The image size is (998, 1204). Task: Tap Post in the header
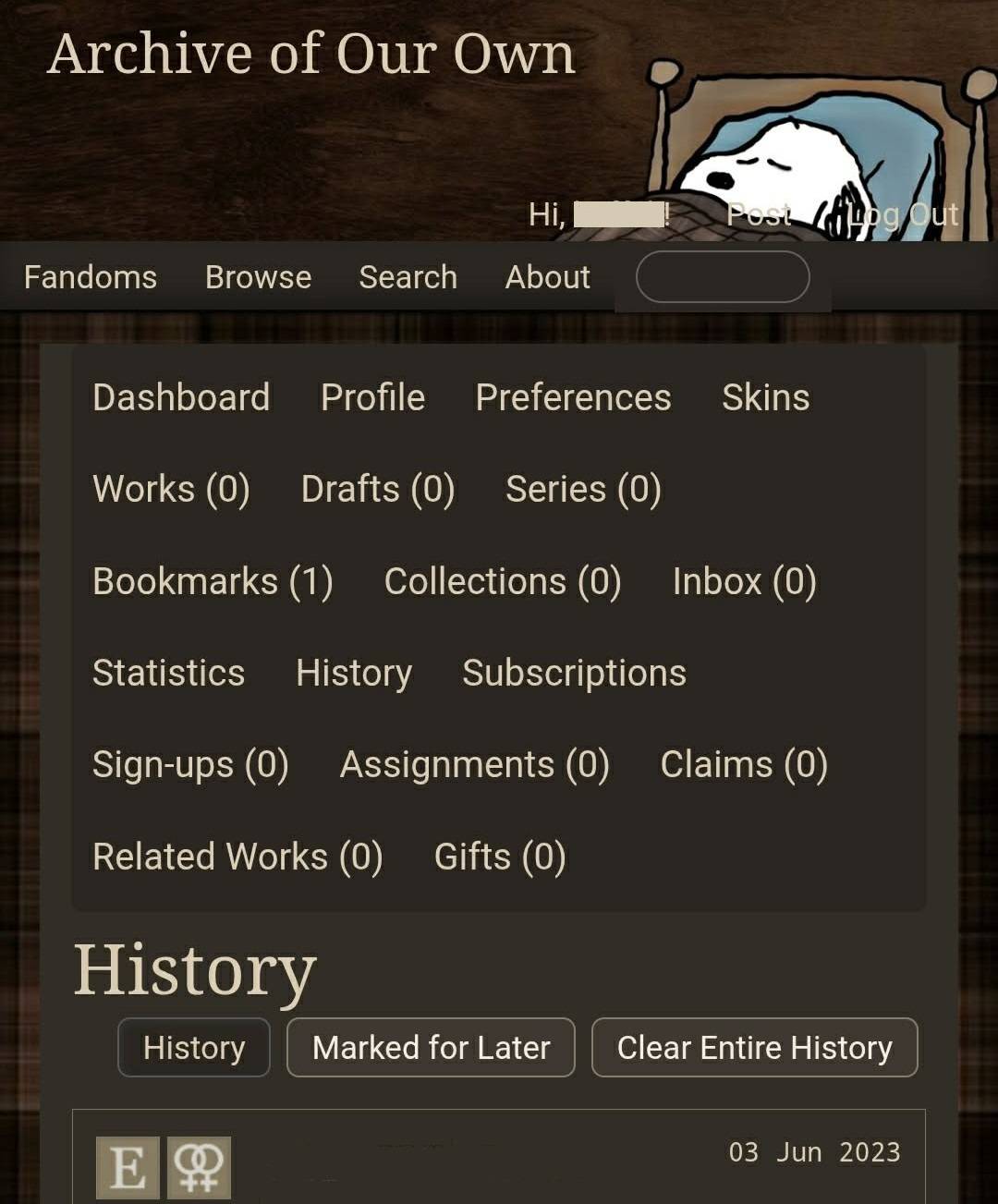click(759, 214)
